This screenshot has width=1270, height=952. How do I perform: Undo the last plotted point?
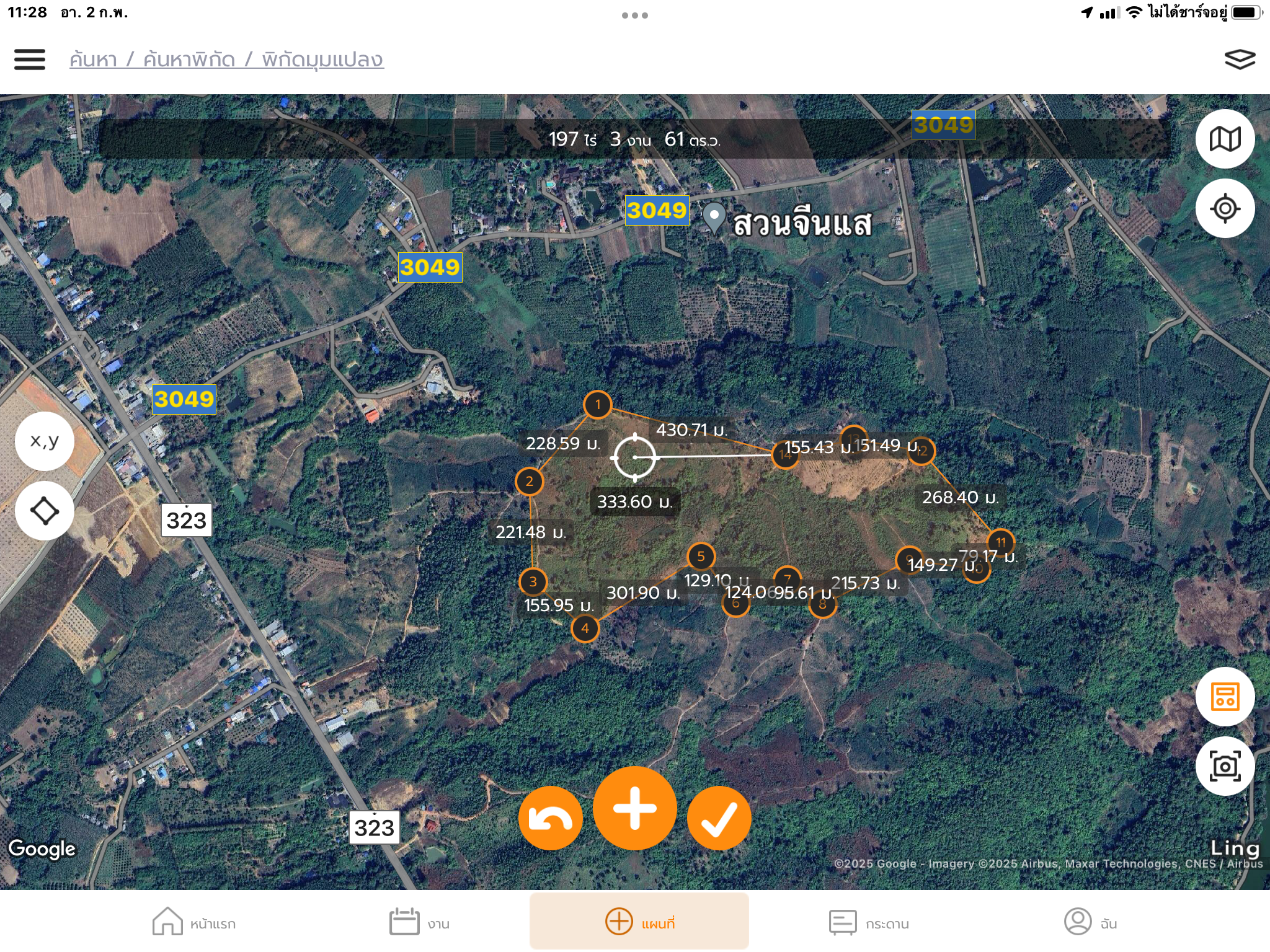coord(550,818)
